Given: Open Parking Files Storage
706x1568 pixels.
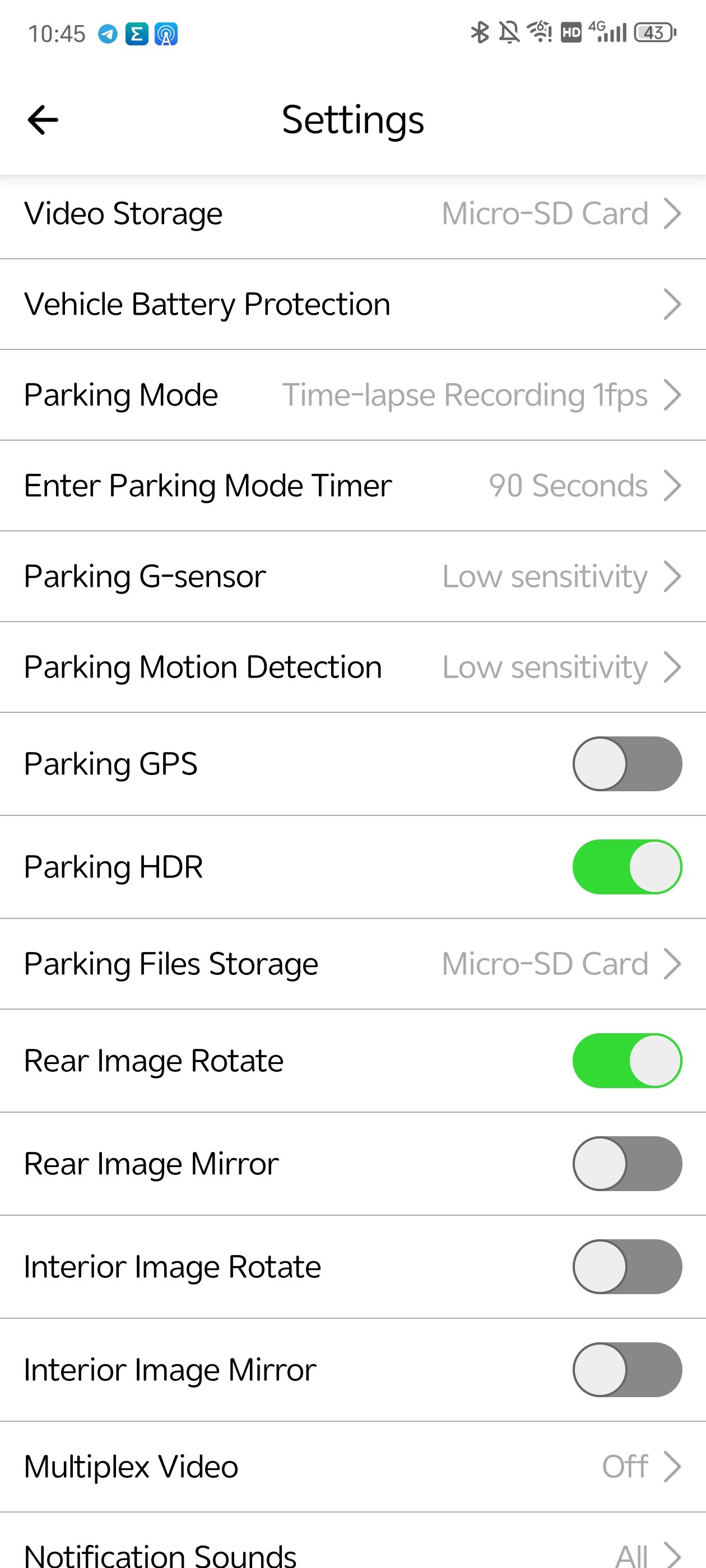Looking at the screenshot, I should (x=352, y=964).
